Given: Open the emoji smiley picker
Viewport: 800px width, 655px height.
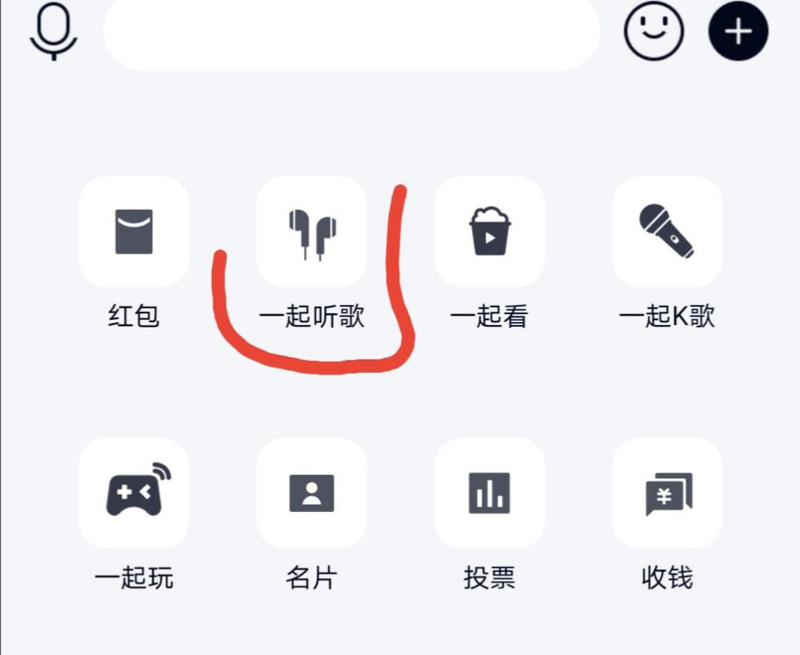Looking at the screenshot, I should (x=654, y=31).
